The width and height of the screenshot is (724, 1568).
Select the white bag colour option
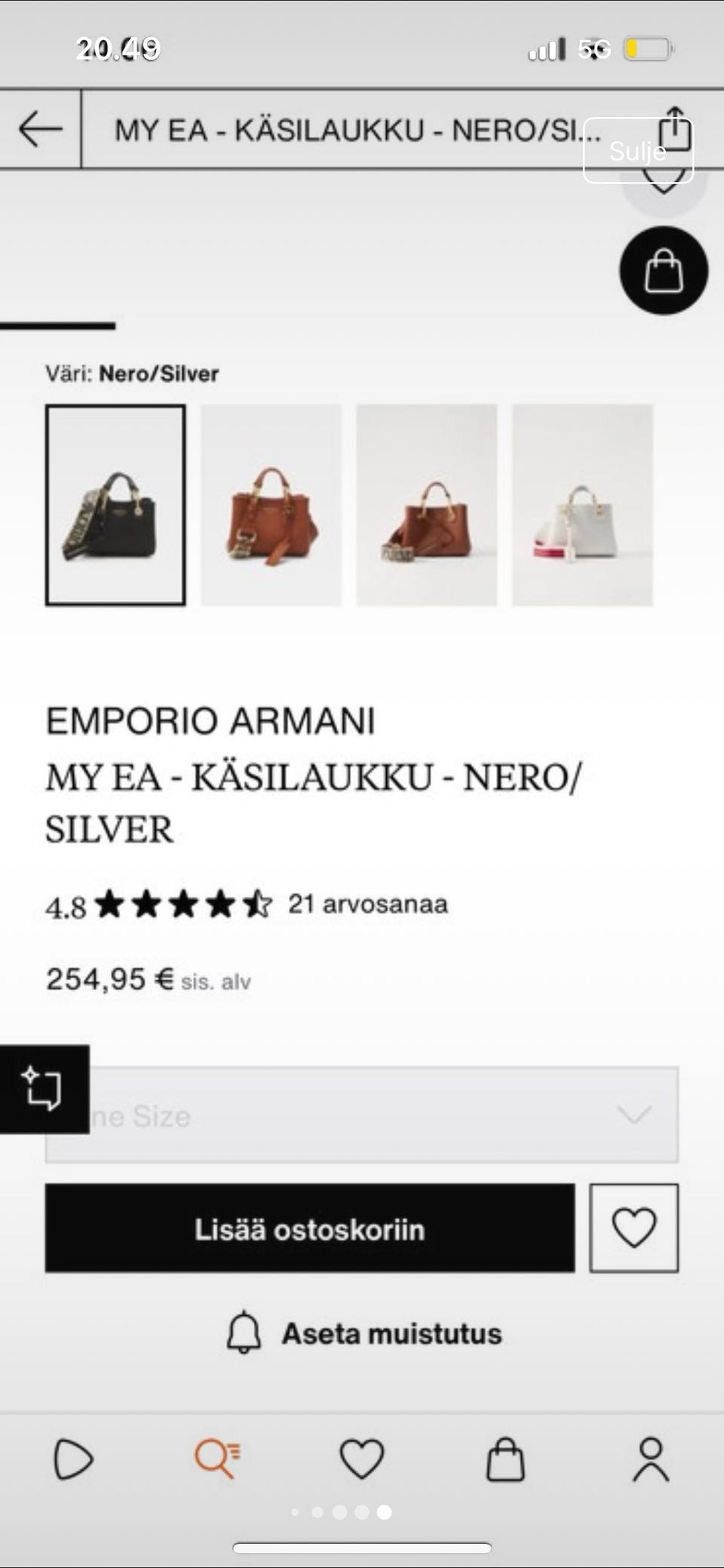tap(582, 505)
